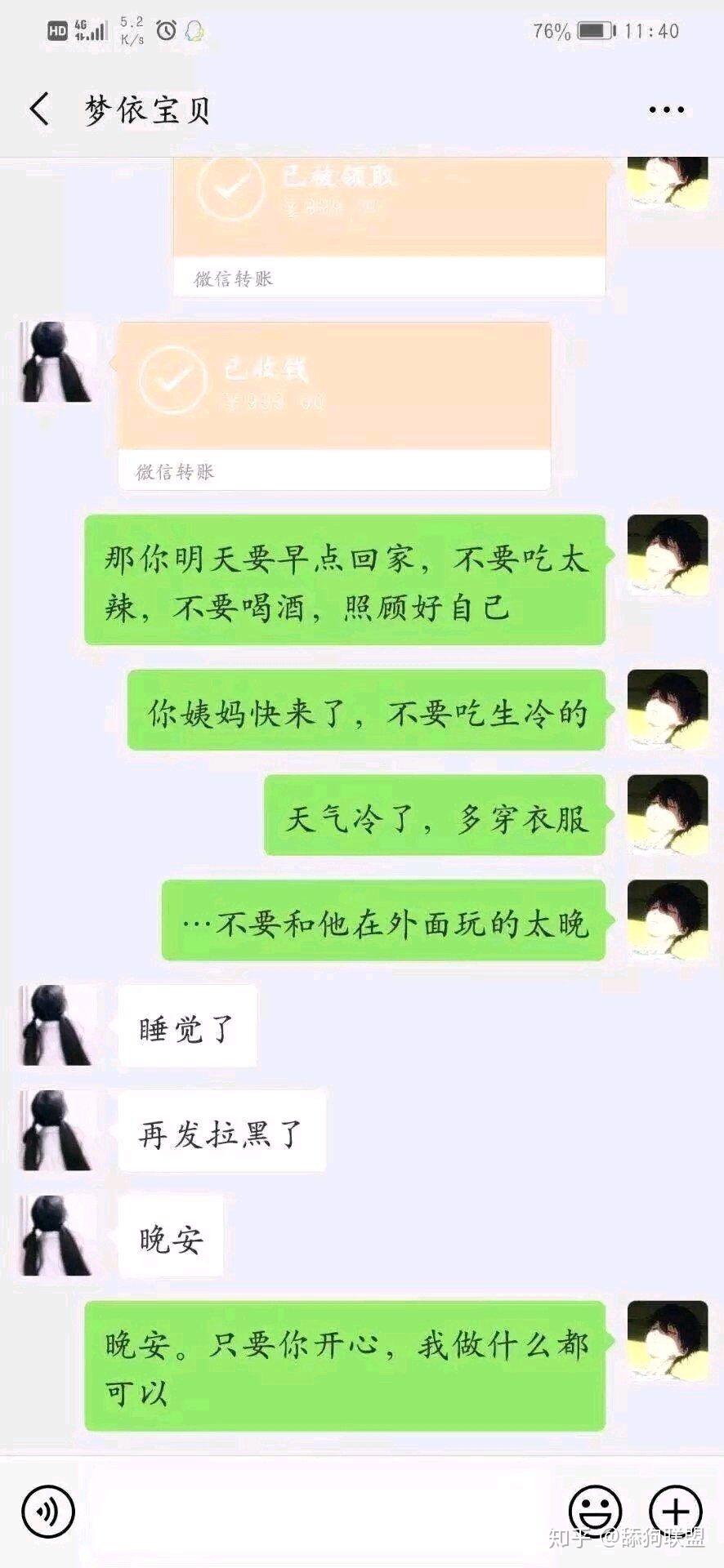724x1568 pixels.
Task: Open the 已收钱 WeChat transfer card
Action: click(x=334, y=406)
